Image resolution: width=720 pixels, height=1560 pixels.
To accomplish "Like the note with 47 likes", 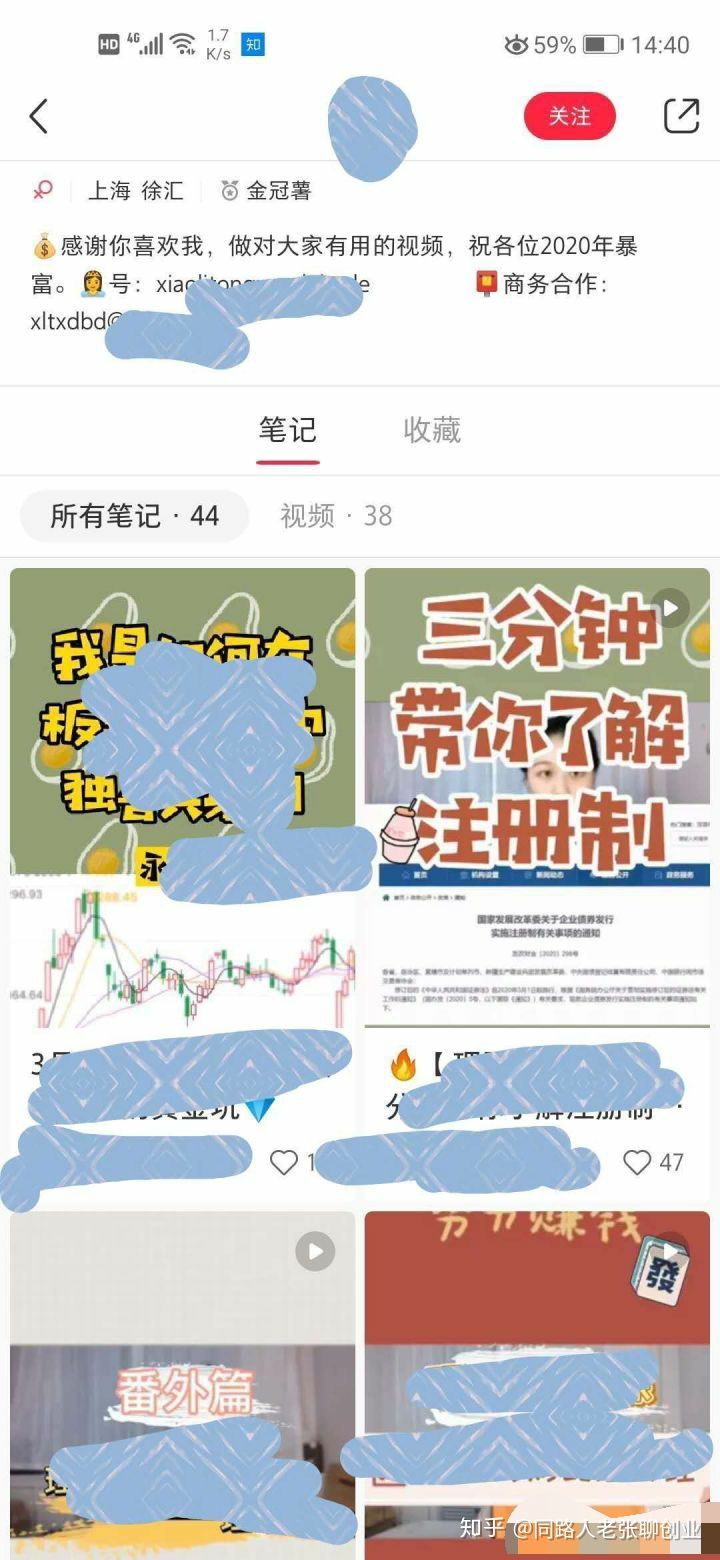I will click(638, 1162).
